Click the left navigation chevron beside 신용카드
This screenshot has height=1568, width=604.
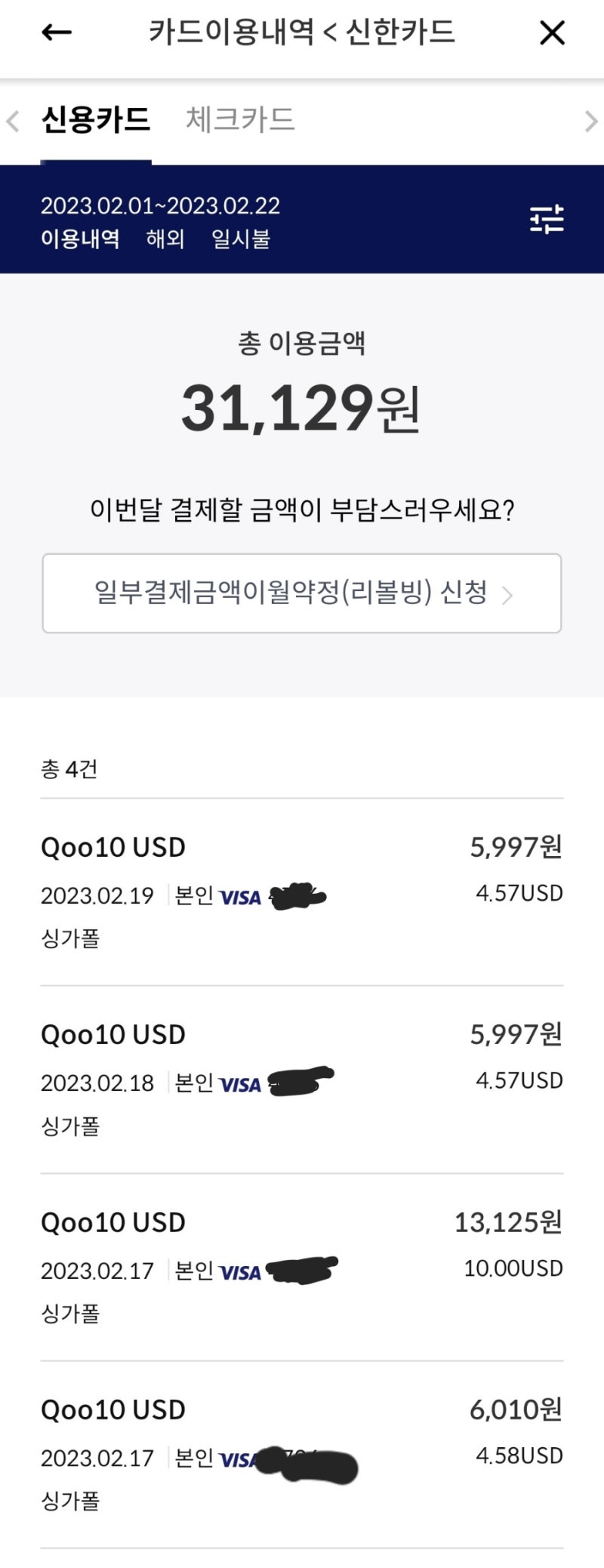[x=11, y=122]
